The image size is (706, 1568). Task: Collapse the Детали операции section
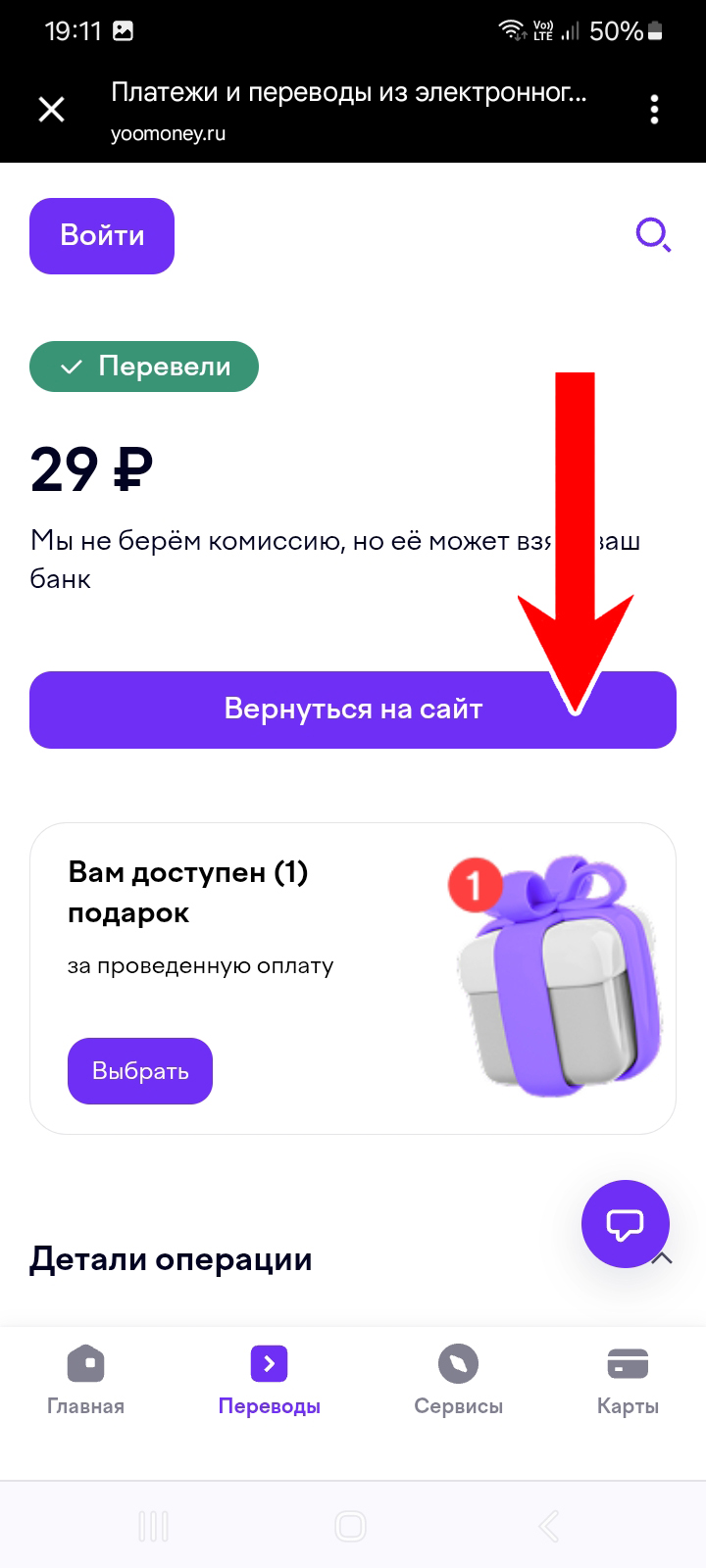point(663,1258)
